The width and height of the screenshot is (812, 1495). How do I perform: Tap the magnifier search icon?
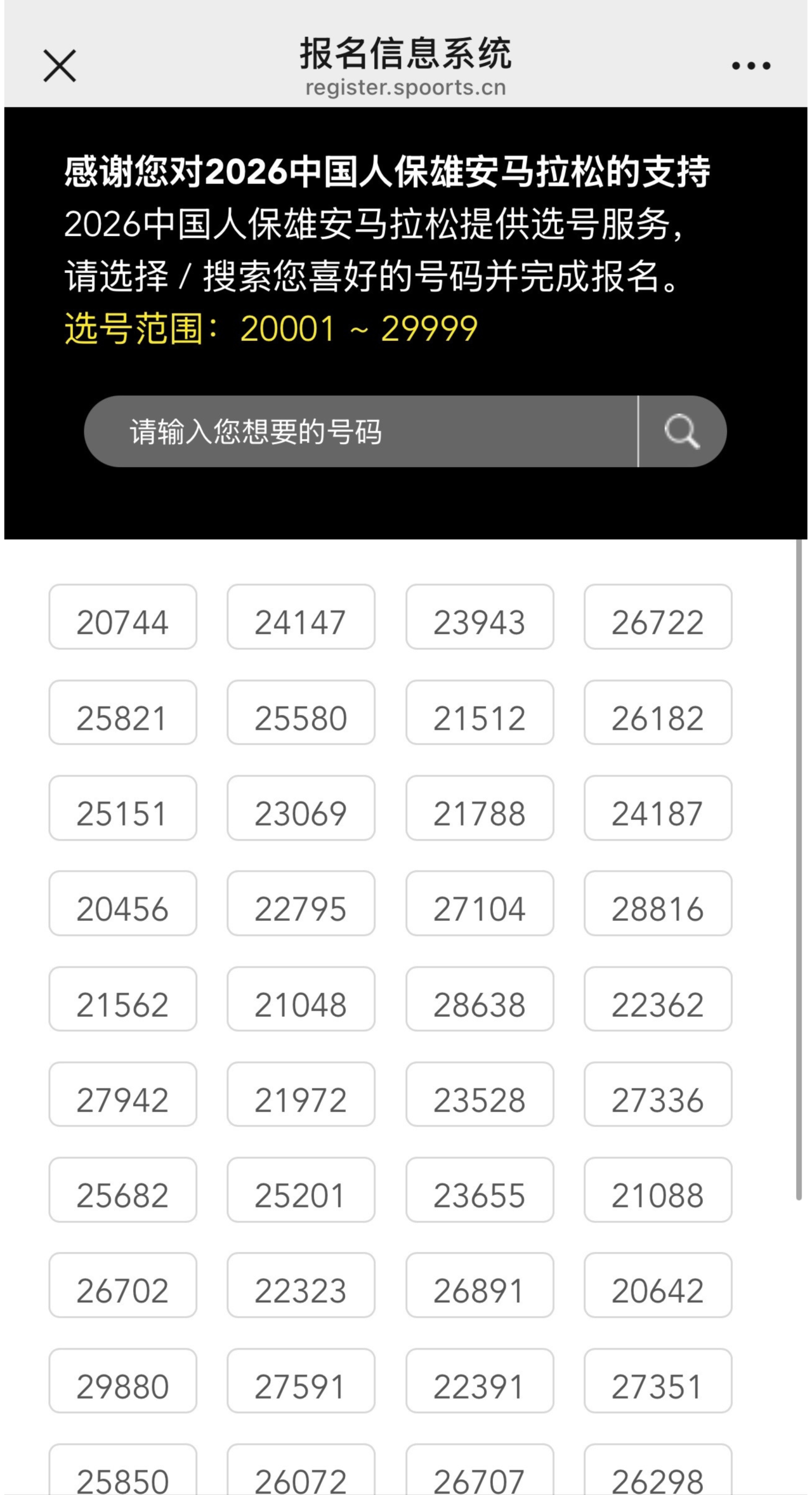tap(682, 431)
